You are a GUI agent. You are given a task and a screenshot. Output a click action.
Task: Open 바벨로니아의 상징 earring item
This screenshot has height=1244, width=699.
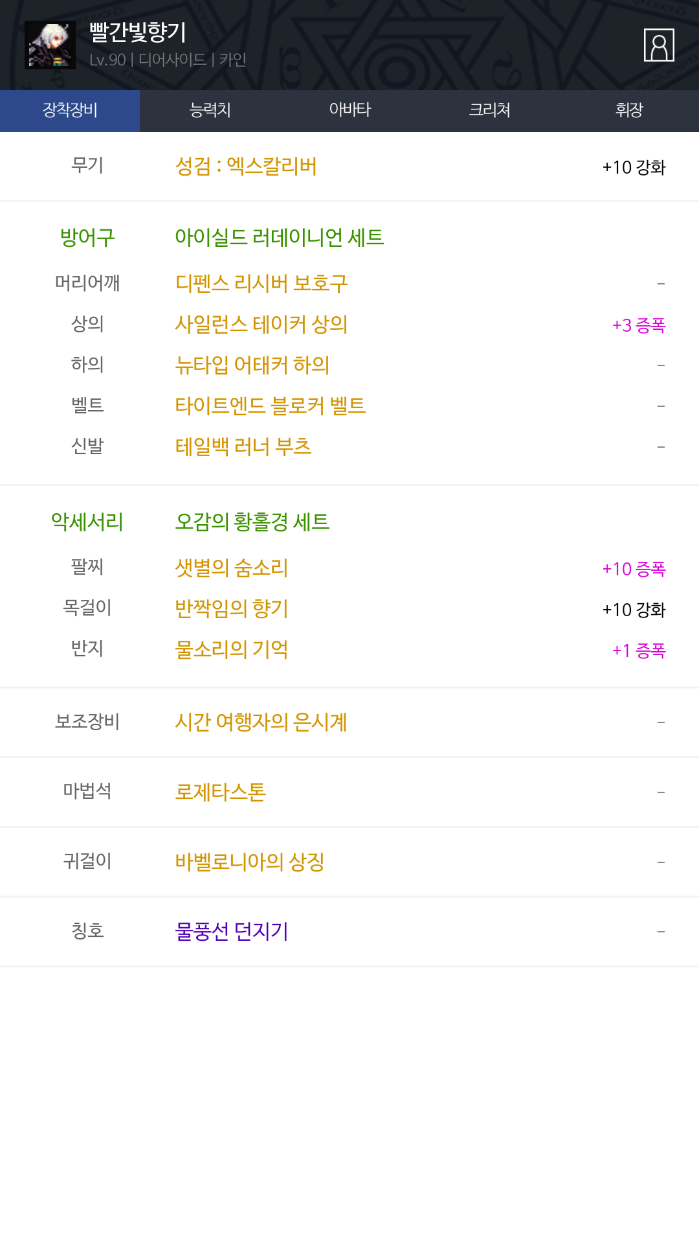point(250,862)
